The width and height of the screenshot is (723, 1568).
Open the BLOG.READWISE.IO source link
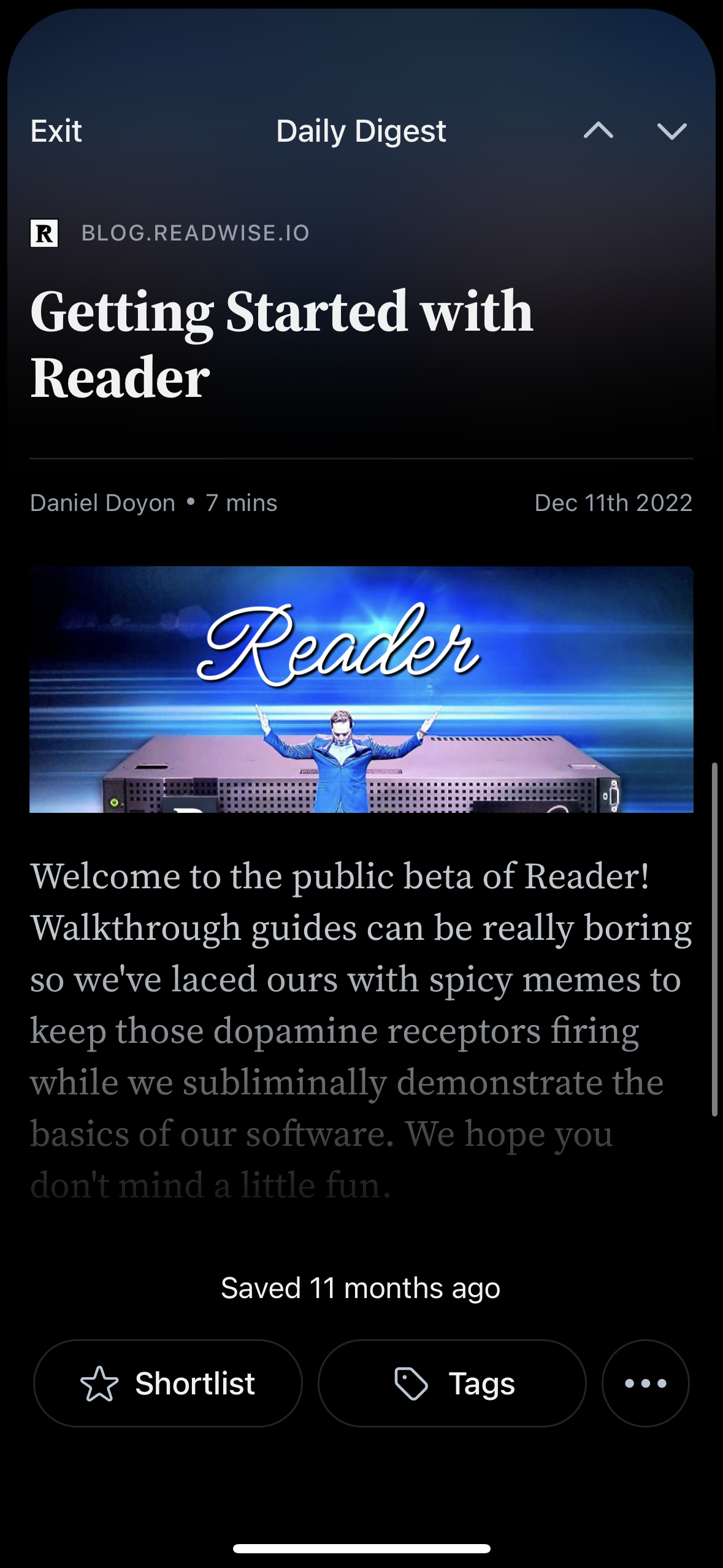pos(195,232)
